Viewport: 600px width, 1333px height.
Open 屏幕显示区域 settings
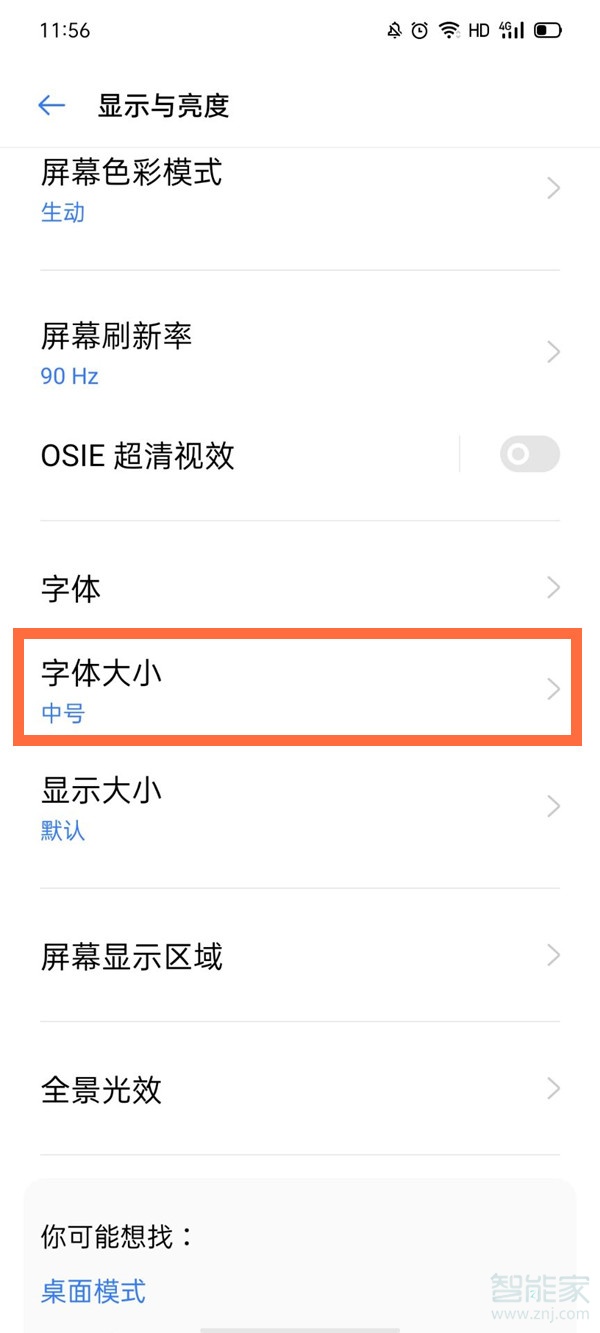300,957
